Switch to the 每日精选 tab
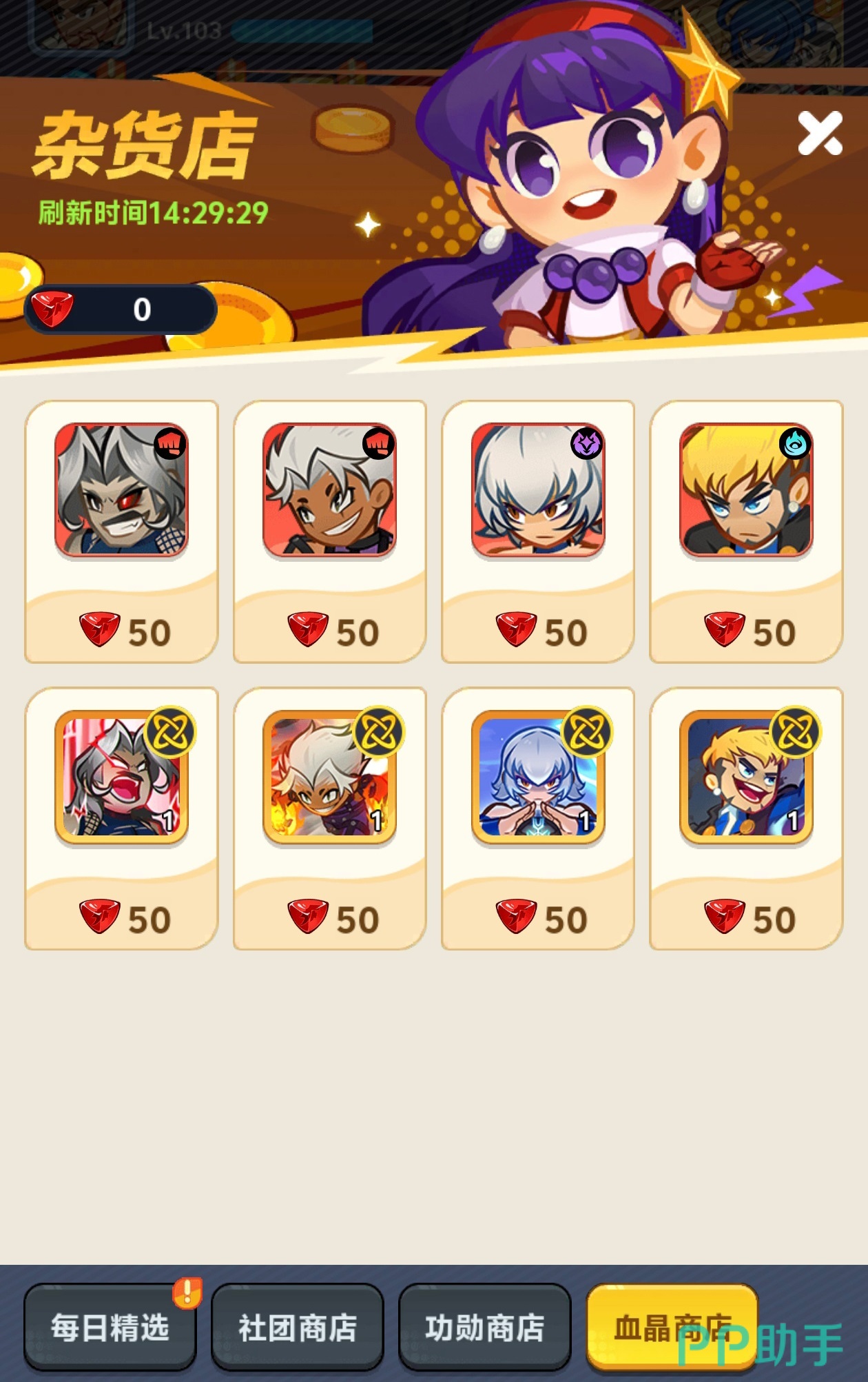The width and height of the screenshot is (868, 1382). (110, 1327)
